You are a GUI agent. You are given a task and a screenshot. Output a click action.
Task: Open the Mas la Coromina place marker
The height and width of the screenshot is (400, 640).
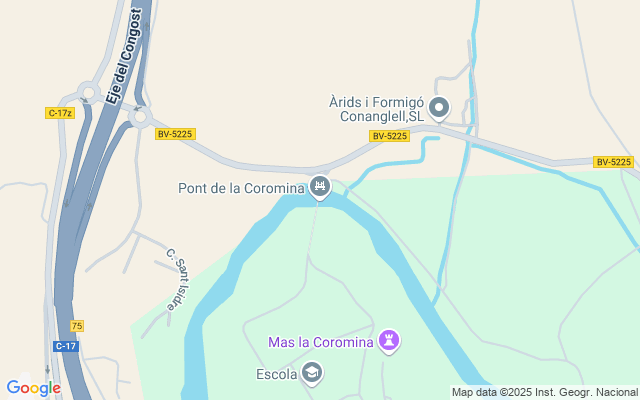point(389,342)
